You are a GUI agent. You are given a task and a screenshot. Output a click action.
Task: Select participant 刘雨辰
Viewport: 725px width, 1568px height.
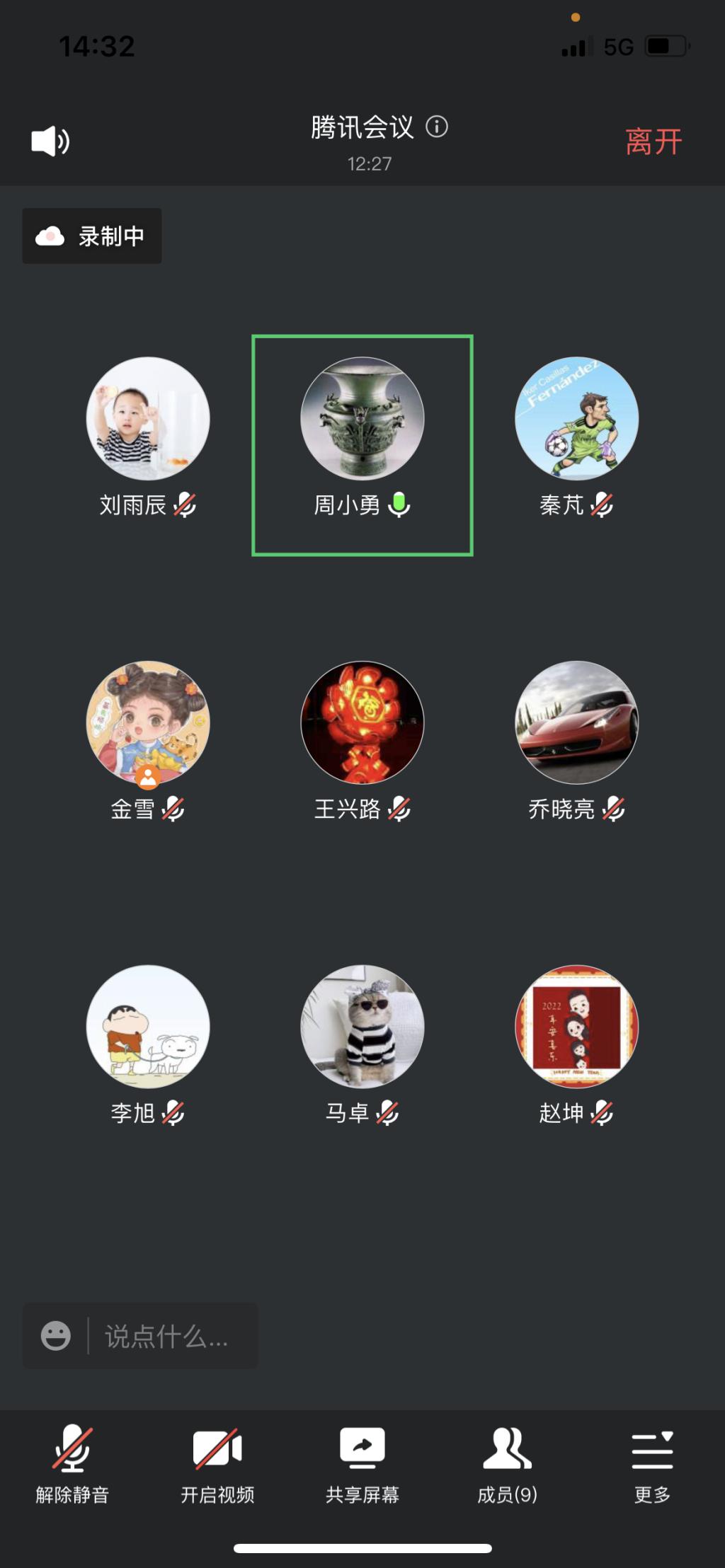pos(148,420)
